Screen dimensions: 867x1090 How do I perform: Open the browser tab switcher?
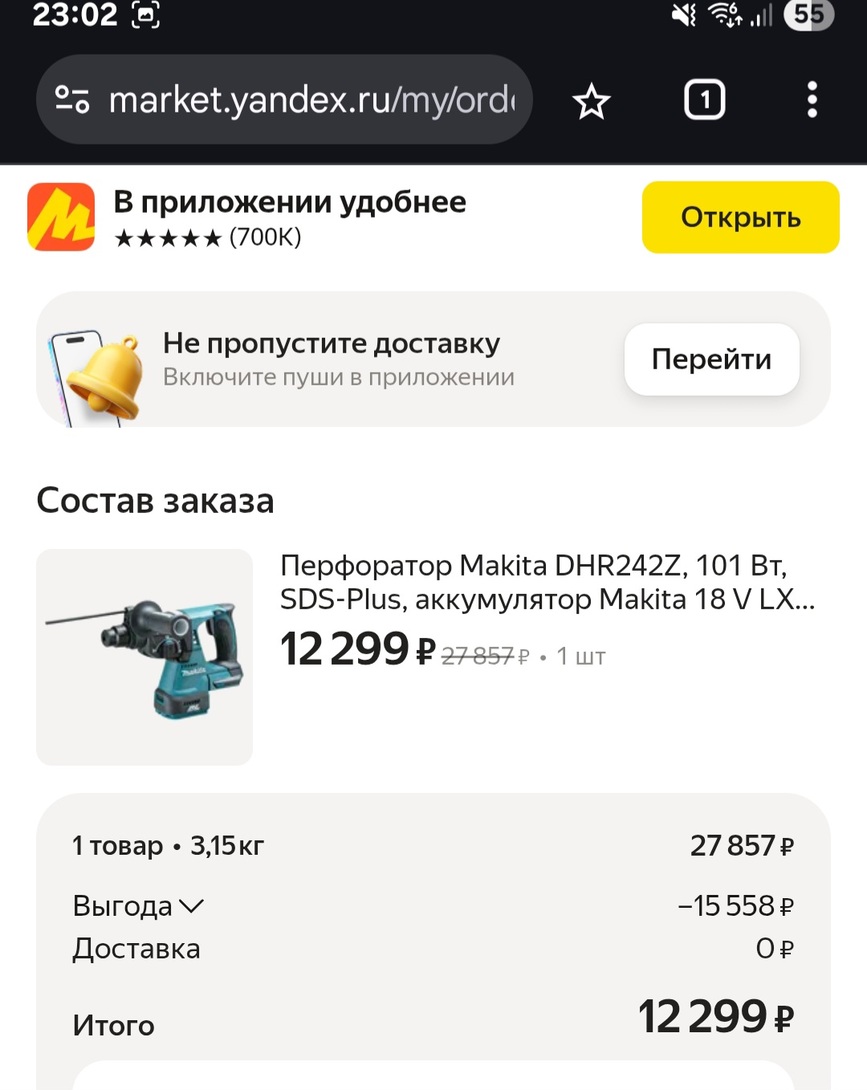coord(704,100)
